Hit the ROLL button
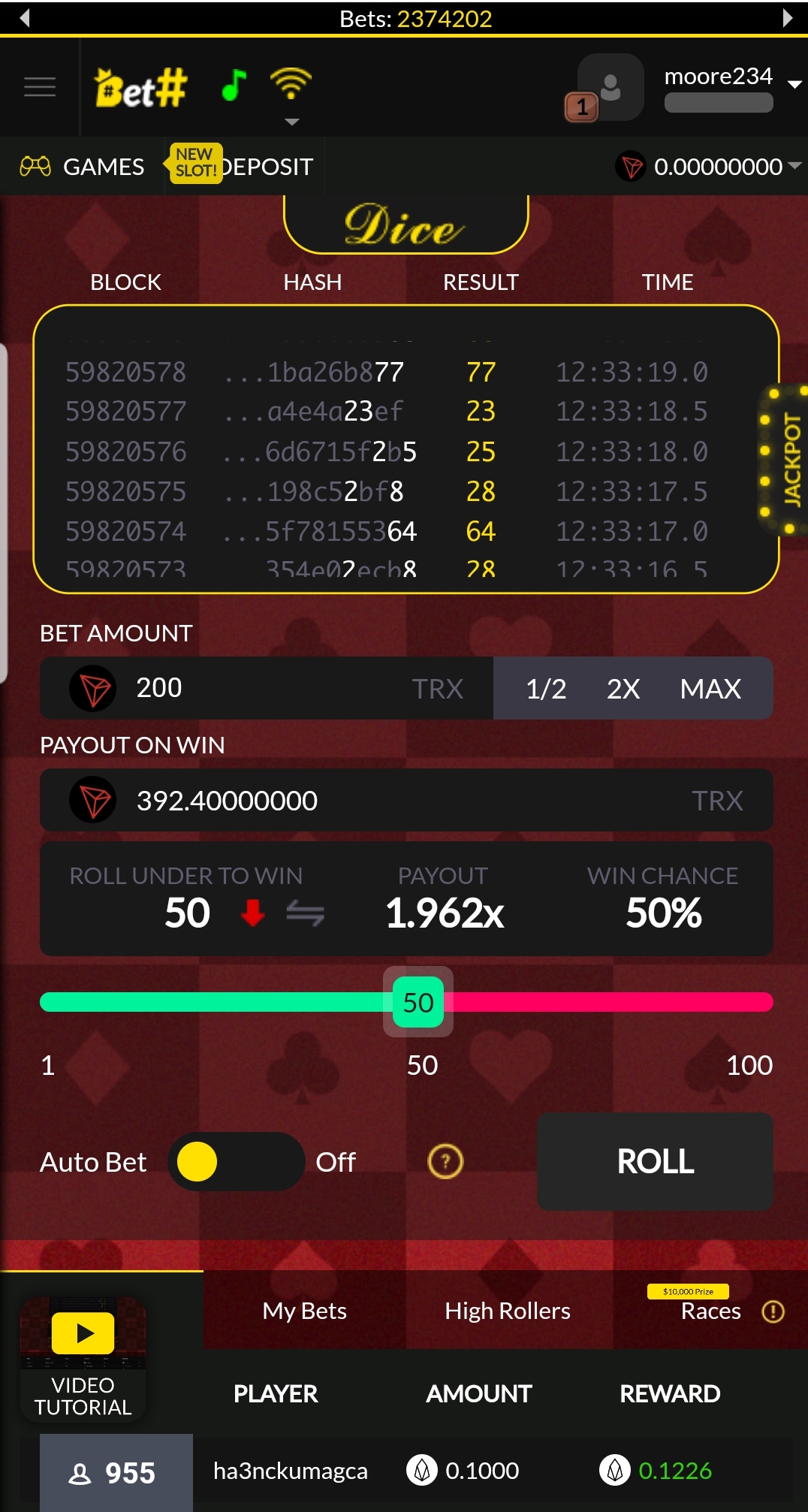 point(655,1161)
